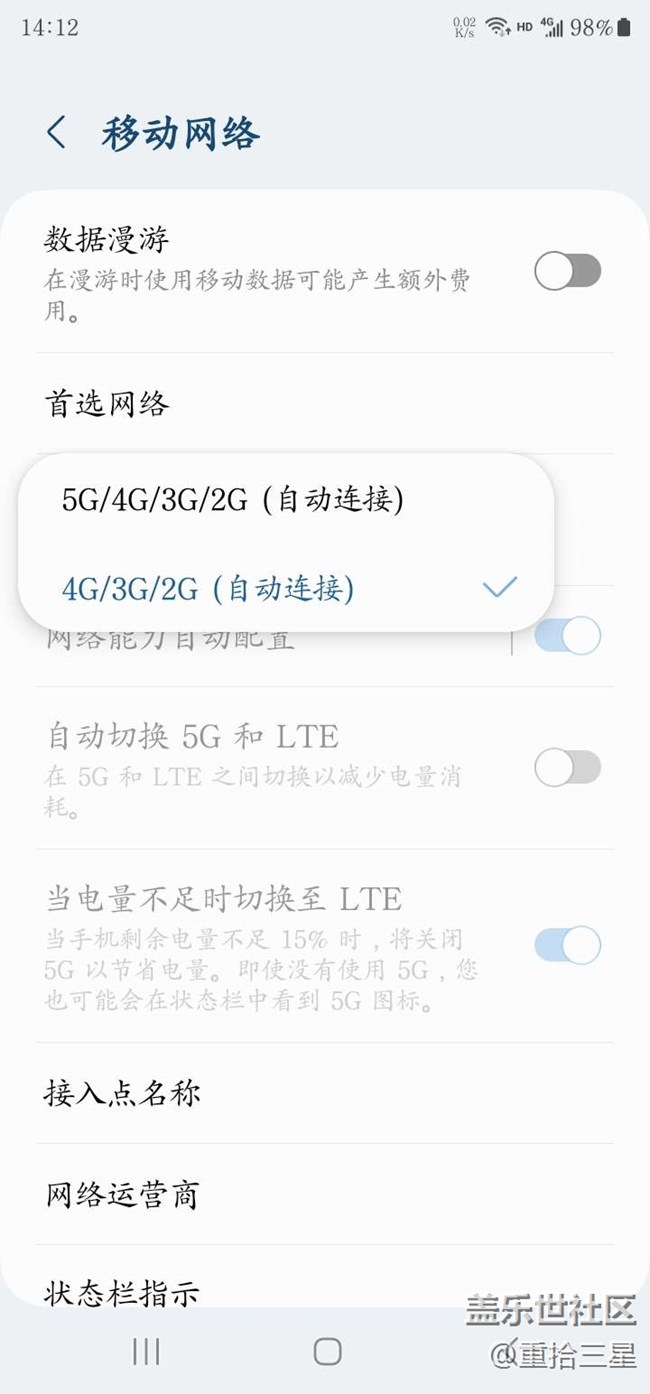Open 接入点名称 settings
This screenshot has width=650, height=1394.
[x=325, y=1093]
